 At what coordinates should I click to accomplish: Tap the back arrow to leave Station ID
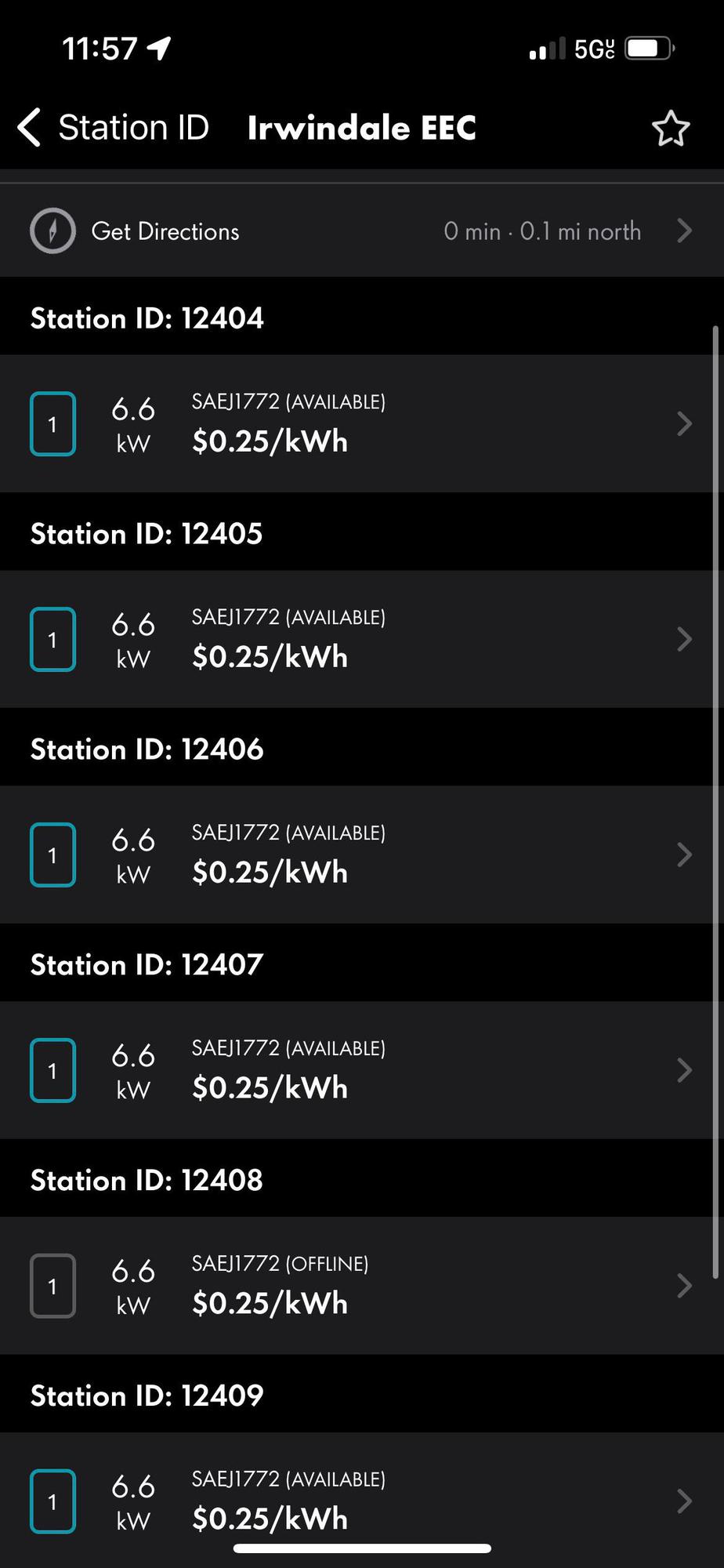27,127
